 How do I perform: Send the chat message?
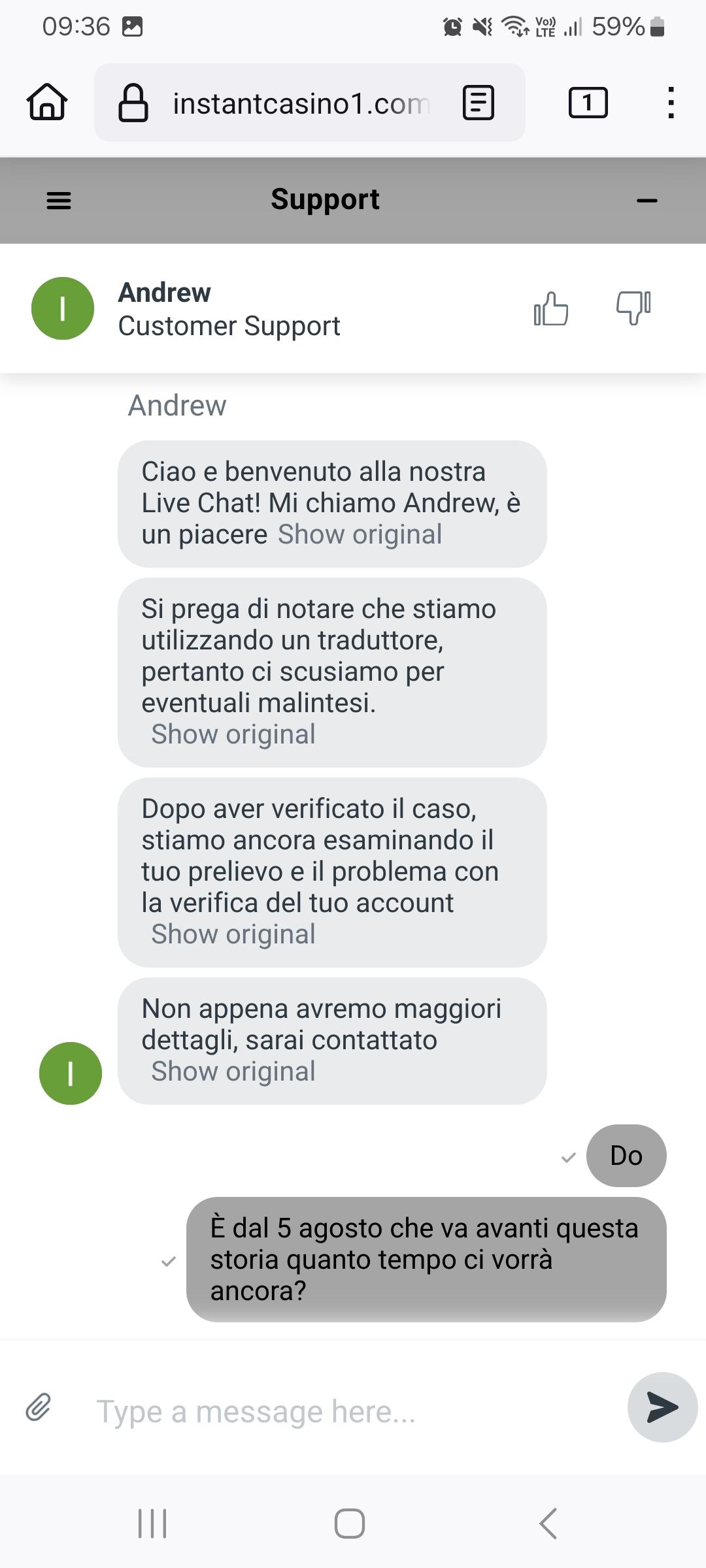tap(662, 1407)
